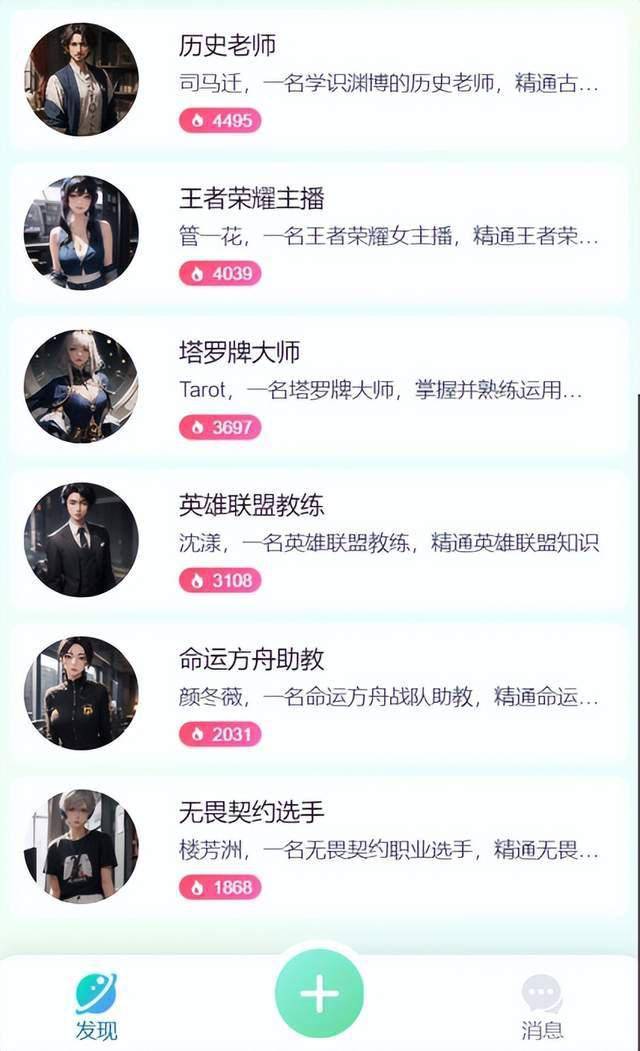Go to the 发现 tab
The image size is (640, 1051).
[x=96, y=1006]
